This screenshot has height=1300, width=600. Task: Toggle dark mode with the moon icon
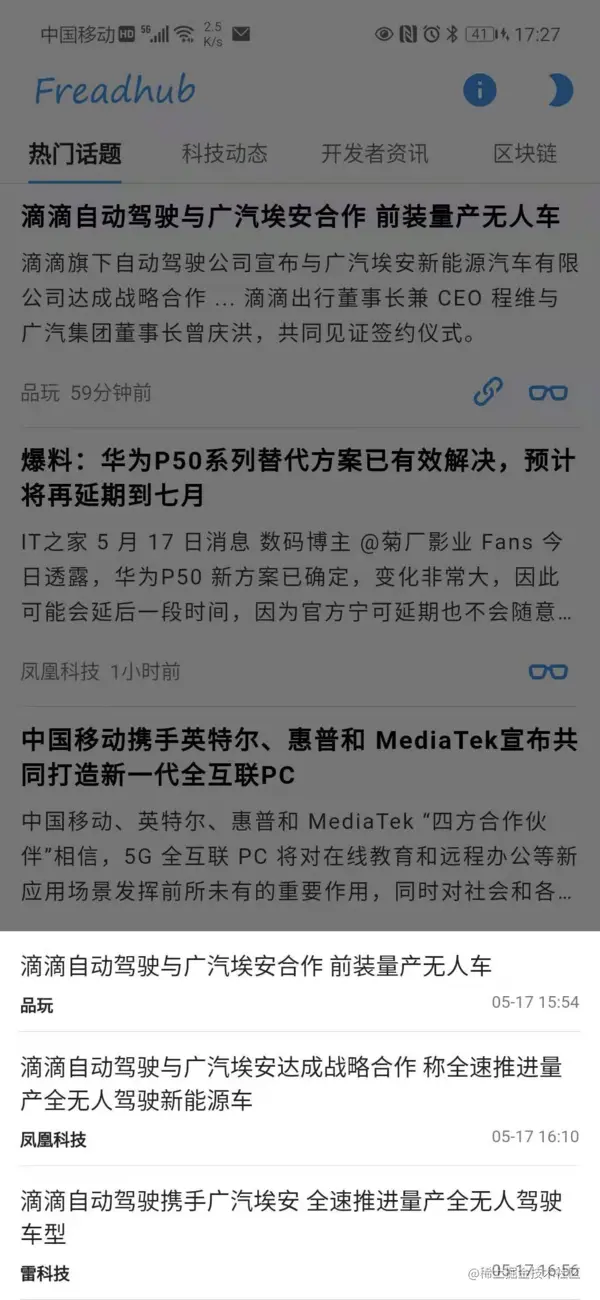coord(559,91)
